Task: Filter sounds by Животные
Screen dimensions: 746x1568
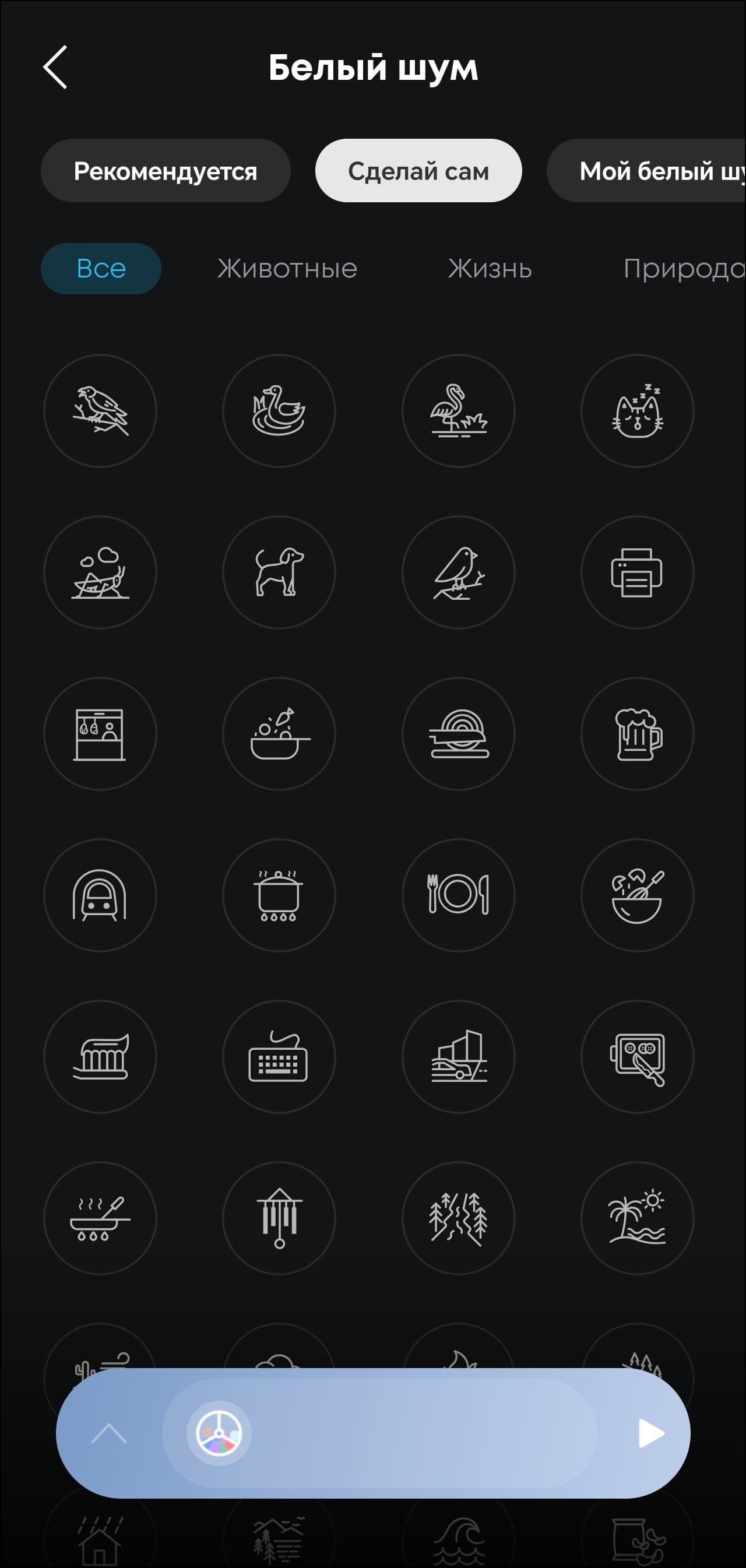Action: 287,269
